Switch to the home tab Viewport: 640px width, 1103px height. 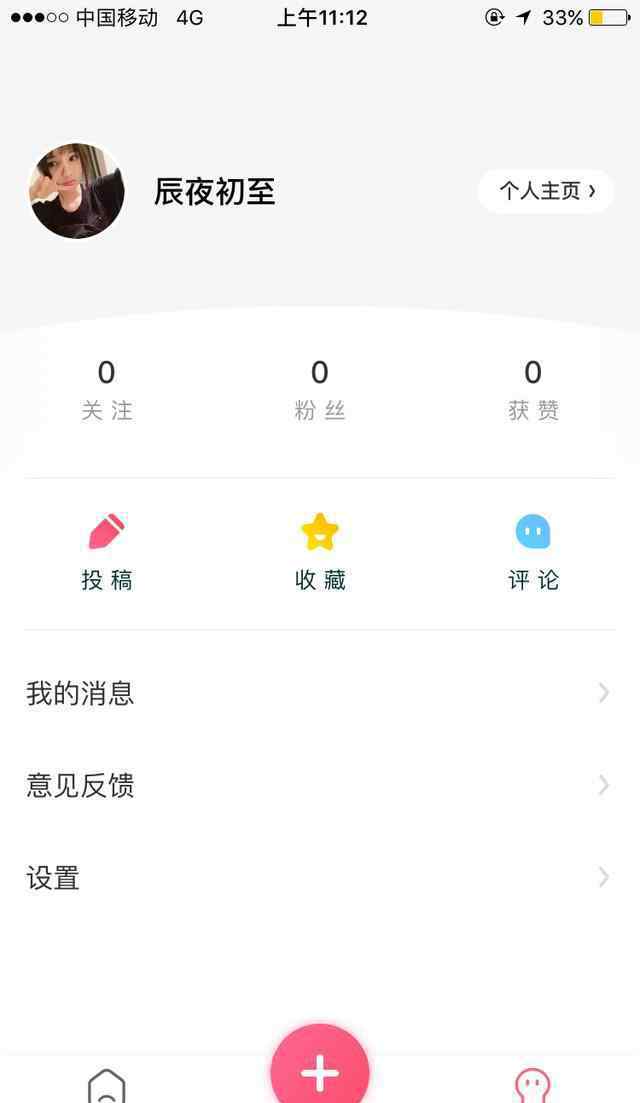point(107,1086)
